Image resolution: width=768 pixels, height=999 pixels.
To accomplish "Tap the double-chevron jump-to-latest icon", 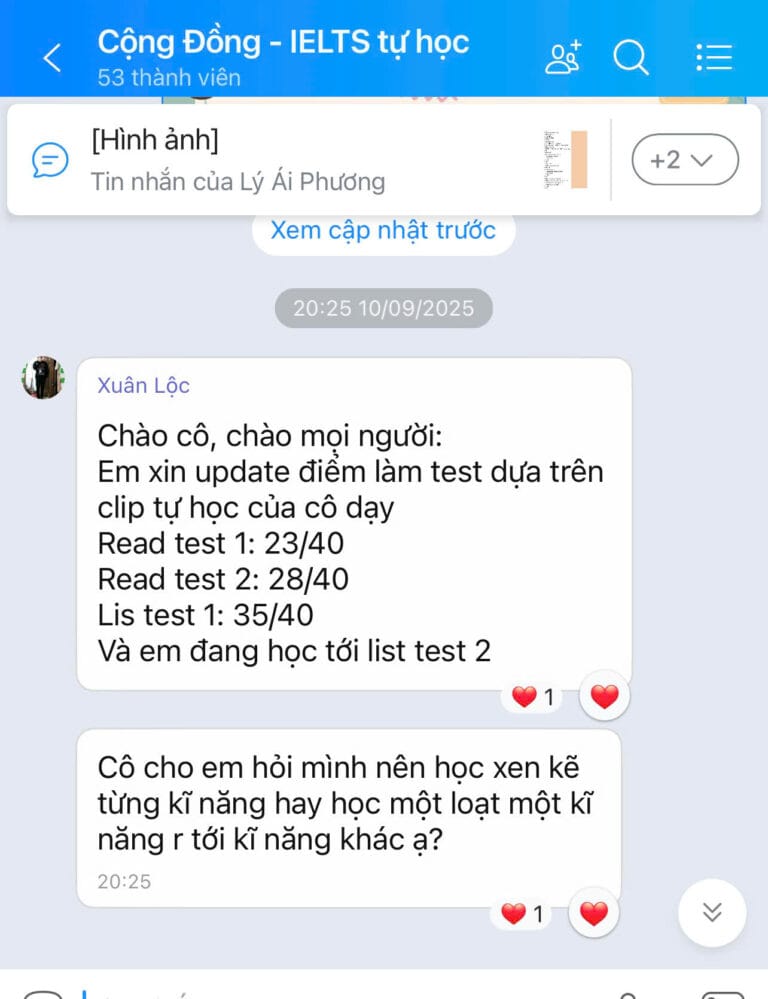I will pos(711,913).
